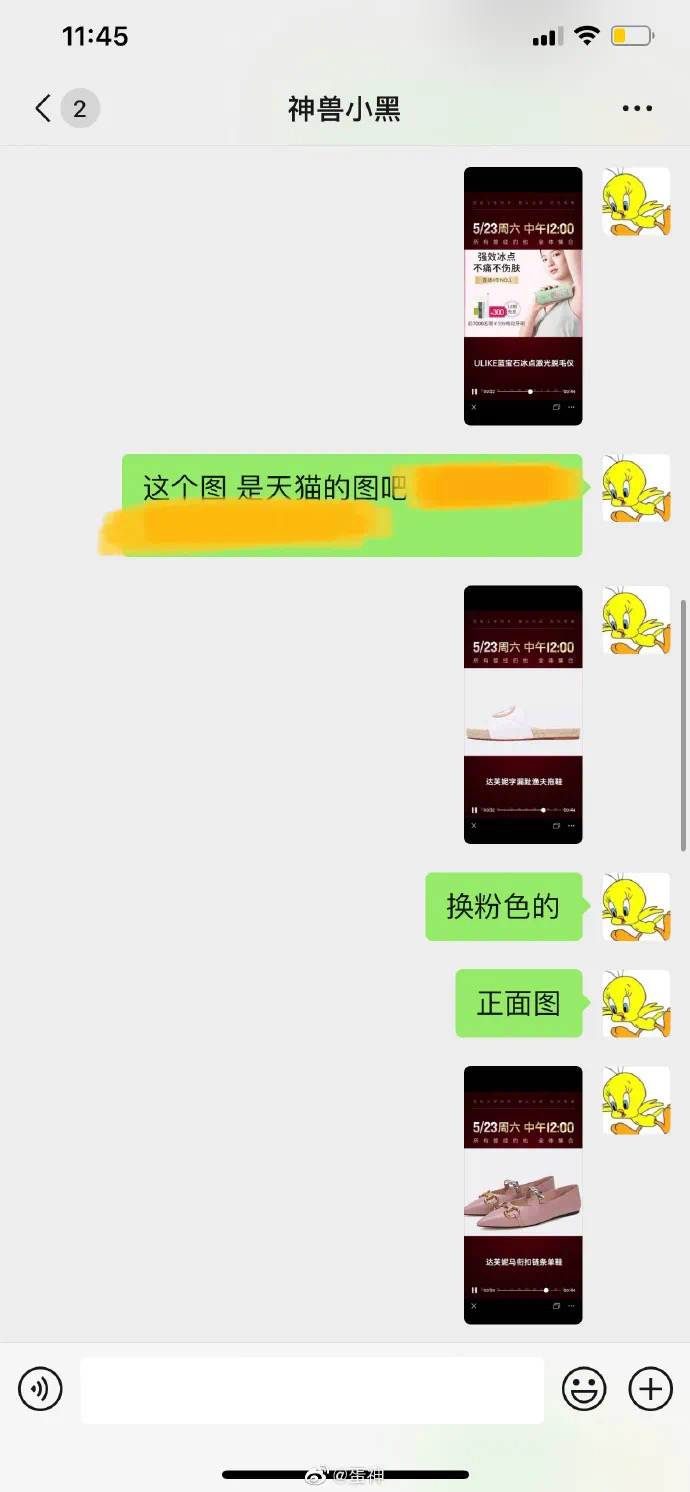Focus the message text field
Image resolution: width=690 pixels, height=1492 pixels.
coord(312,1389)
